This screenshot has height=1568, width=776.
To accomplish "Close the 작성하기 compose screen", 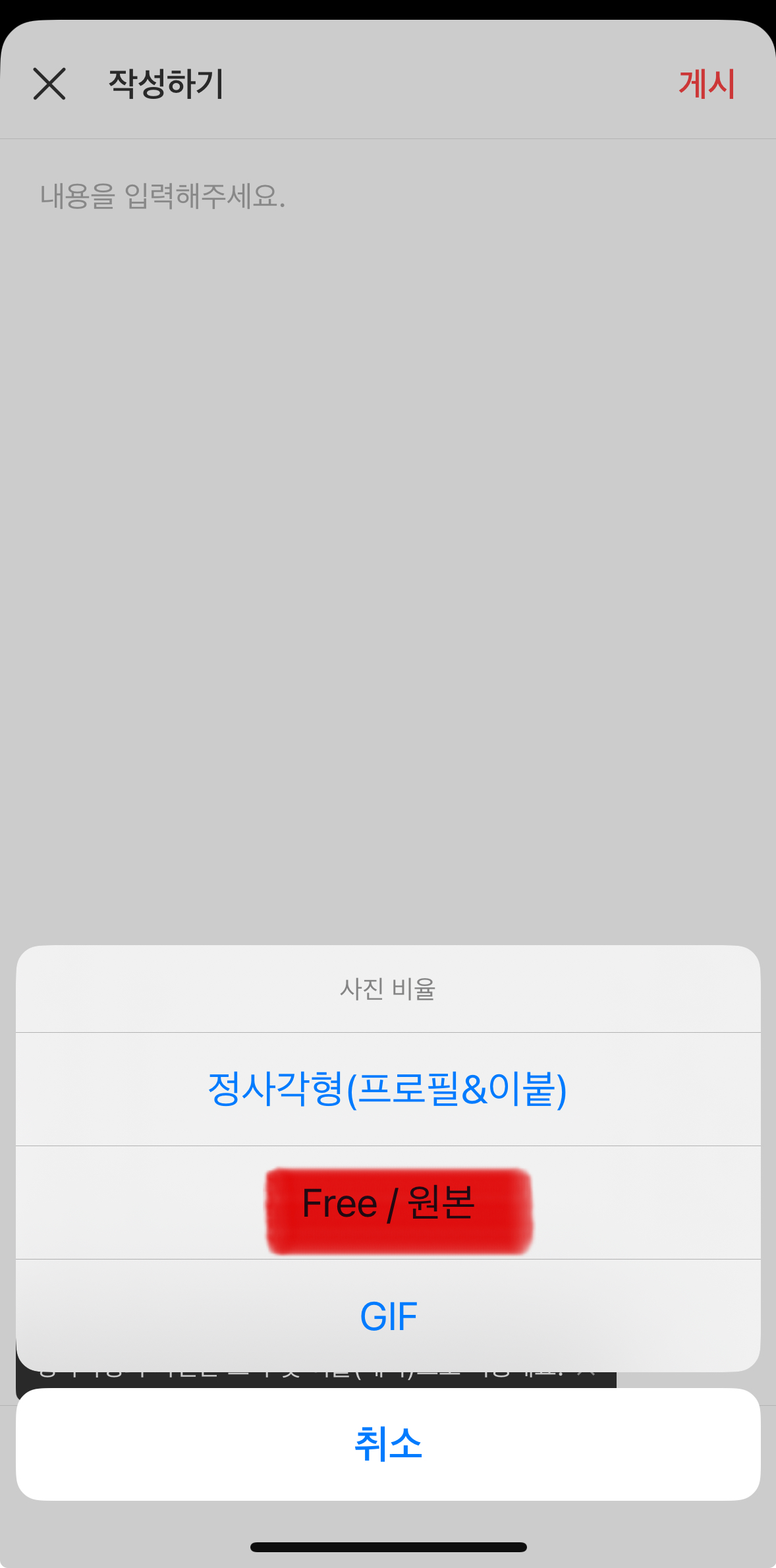I will tap(49, 84).
